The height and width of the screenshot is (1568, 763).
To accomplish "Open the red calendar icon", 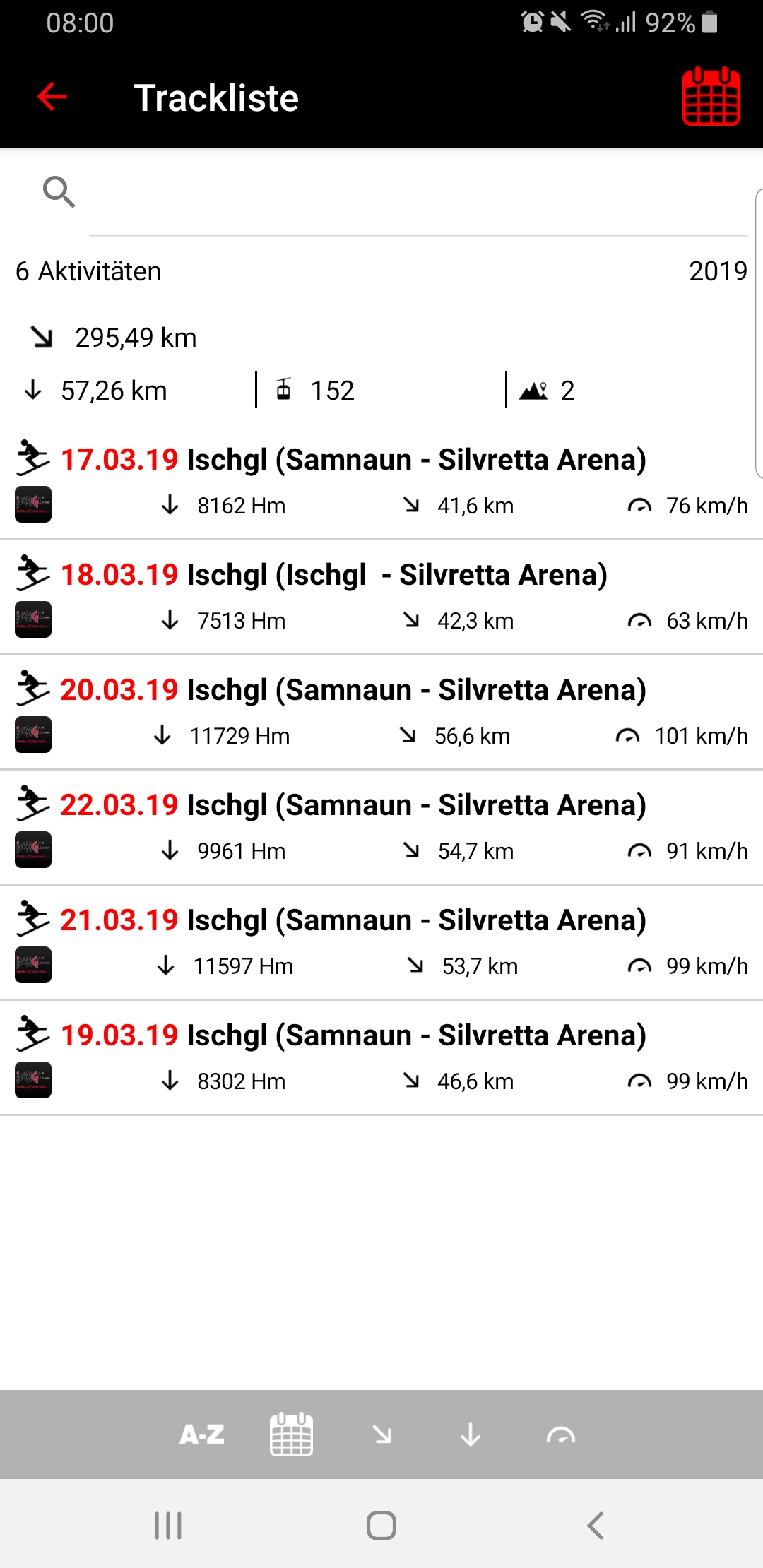I will click(711, 97).
